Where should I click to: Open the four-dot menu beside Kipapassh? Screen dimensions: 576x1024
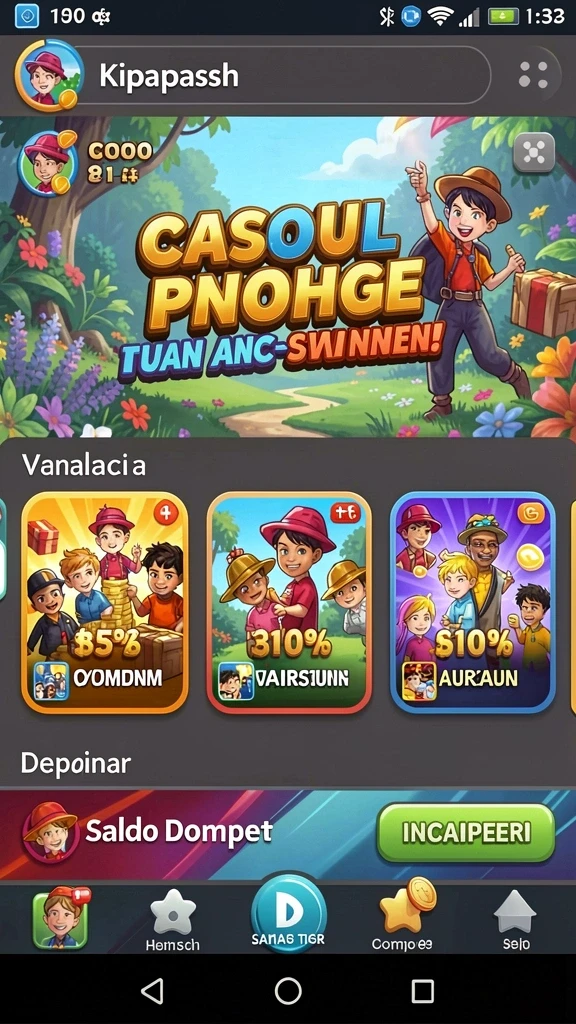[x=533, y=75]
